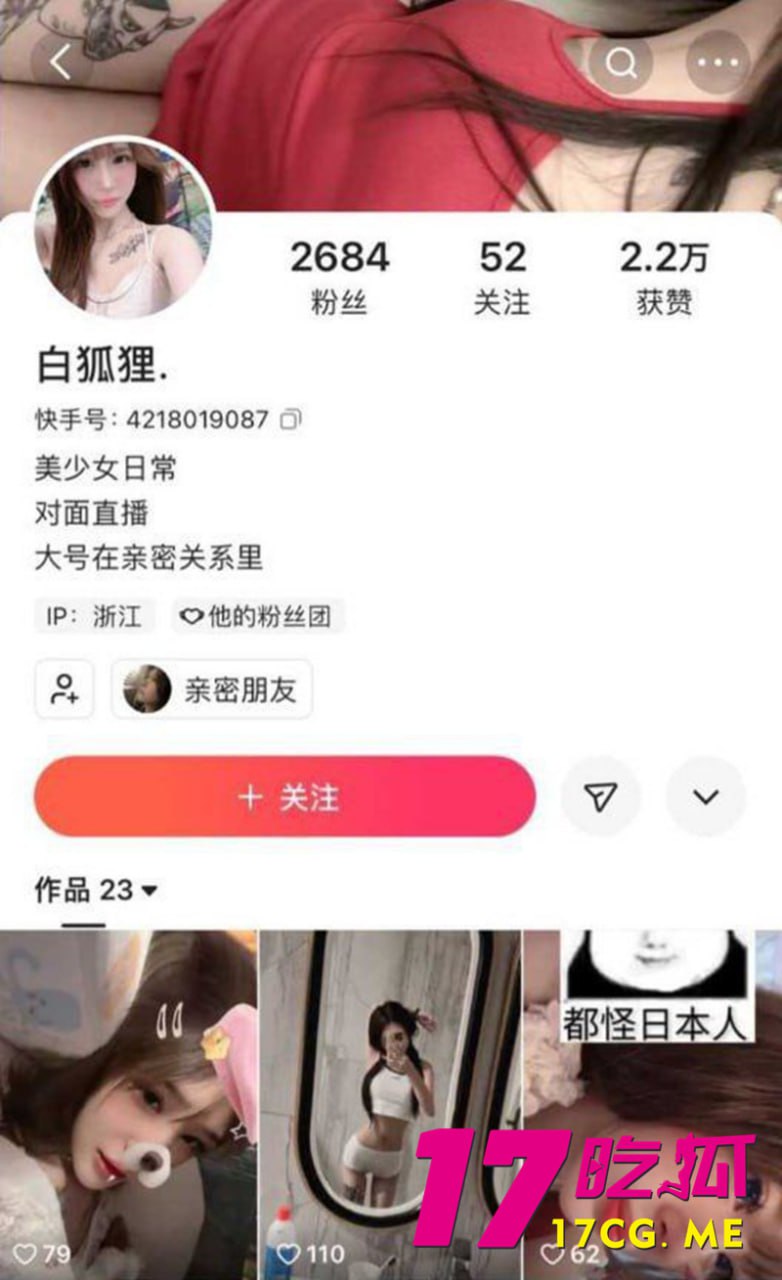View the 52 关注 following list
The image size is (782, 1280).
501,276
